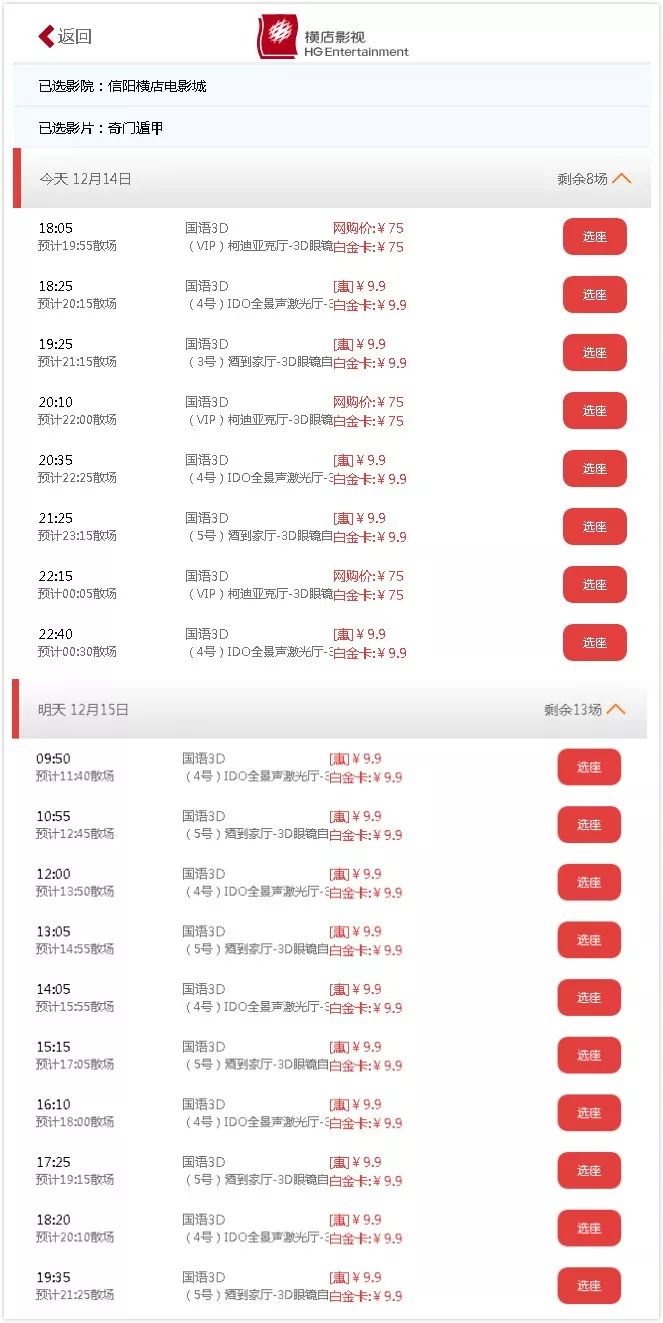Choose seats for tomorrow's 17:25 showing
Viewport: 663px width, 1323px height.
click(x=589, y=1172)
